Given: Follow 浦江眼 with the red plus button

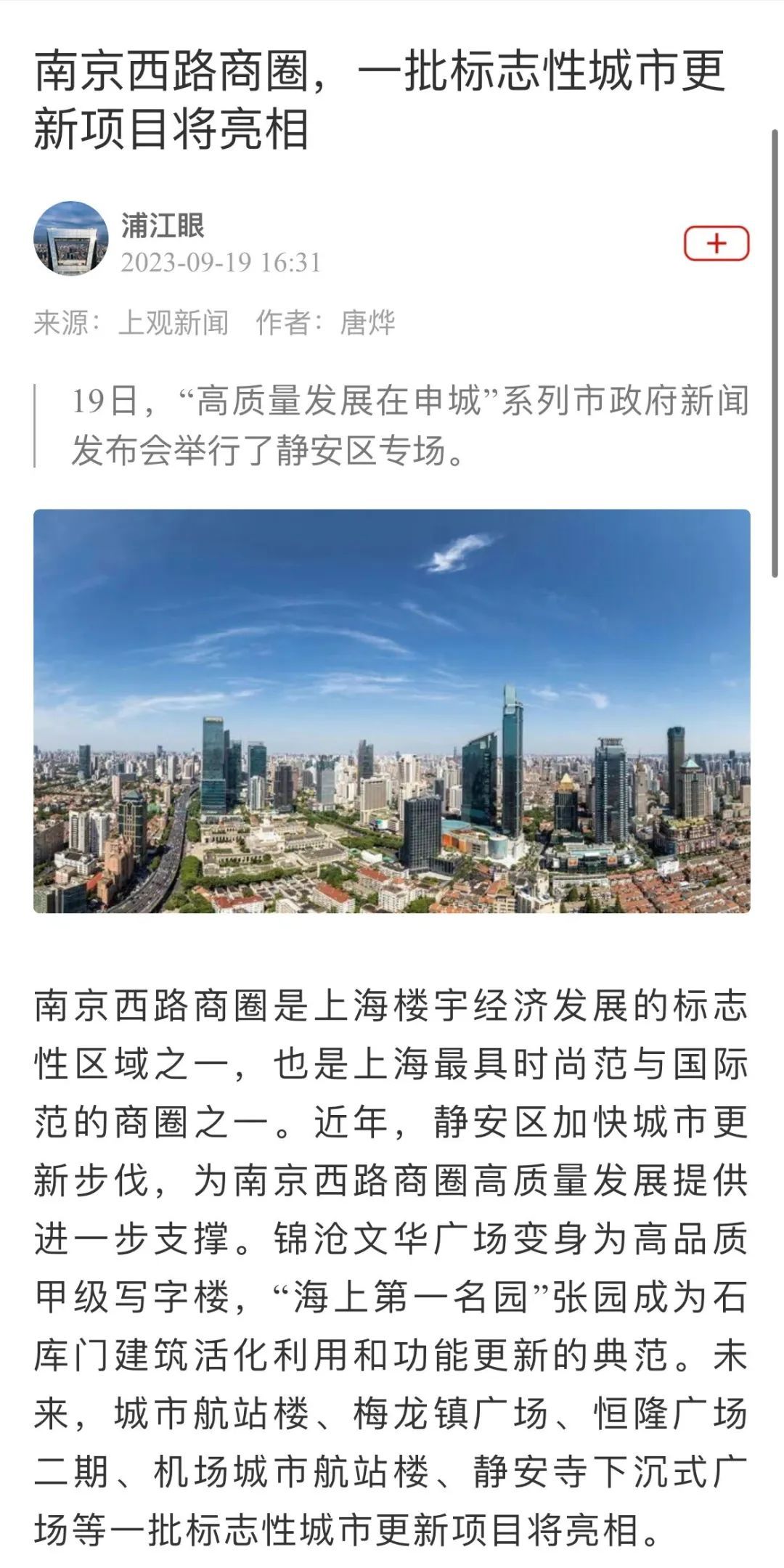Looking at the screenshot, I should 716,243.
